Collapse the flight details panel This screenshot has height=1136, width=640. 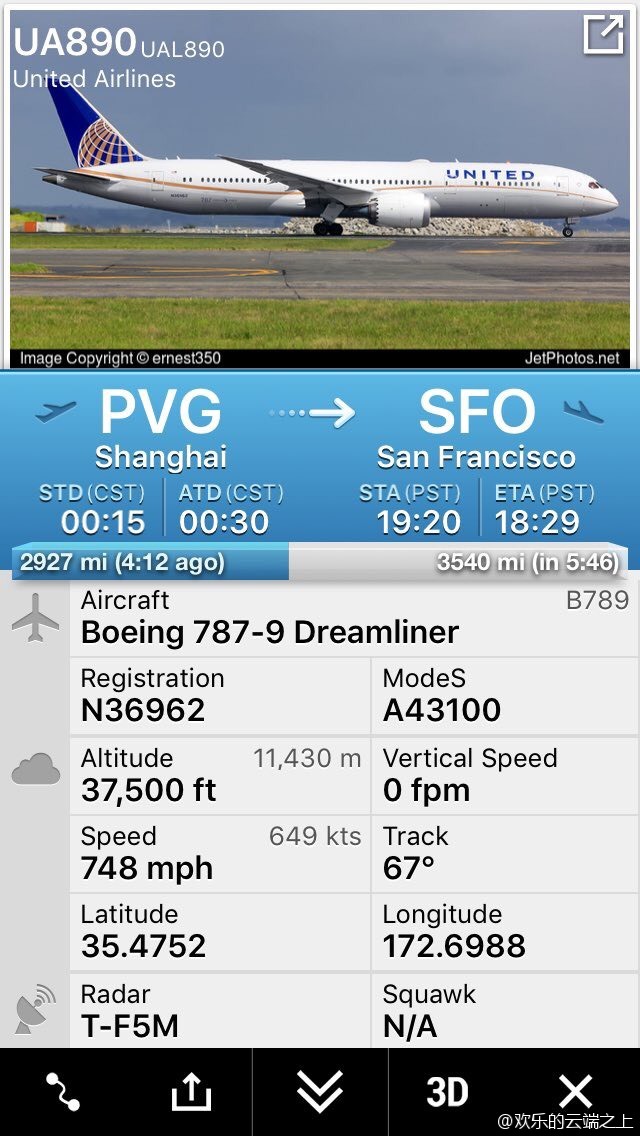click(x=320, y=1091)
